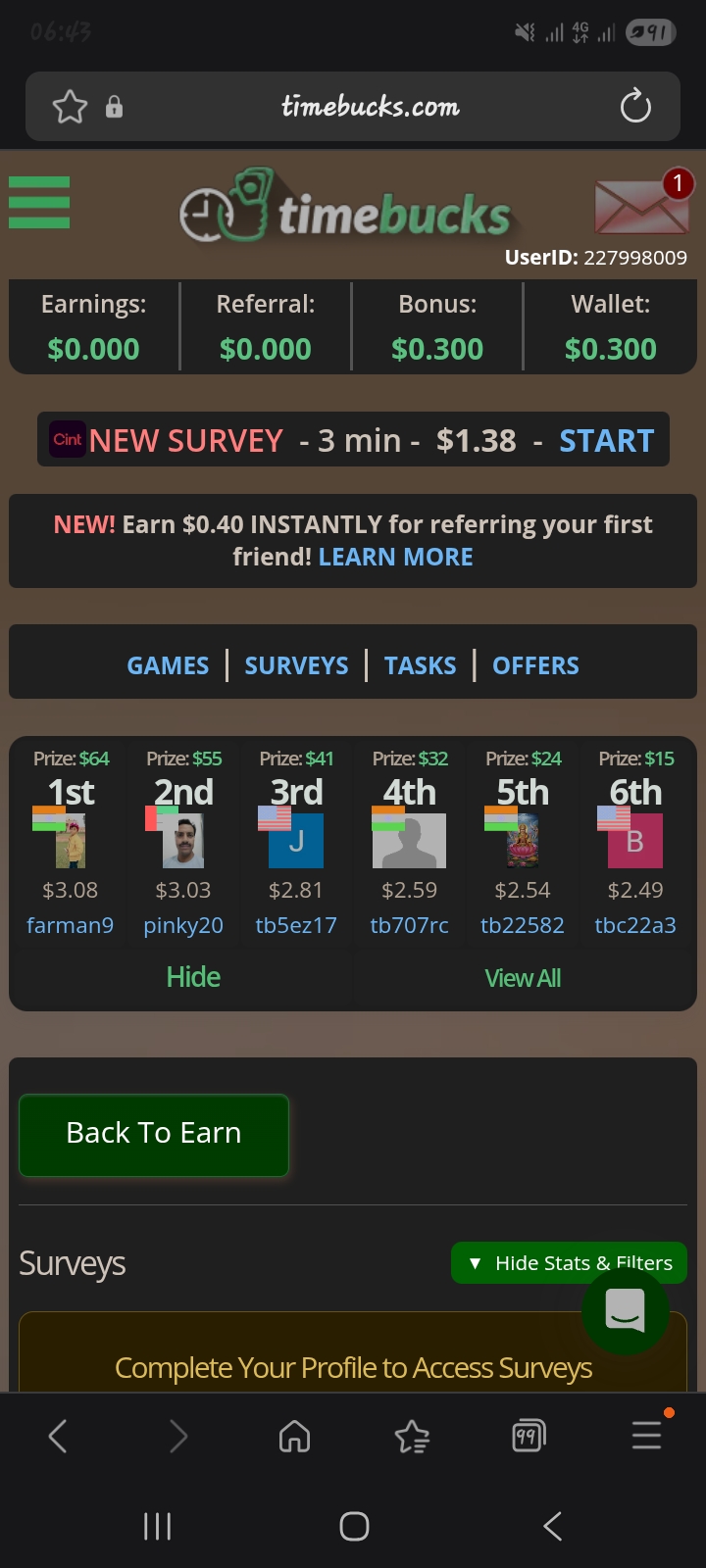This screenshot has width=706, height=1568.
Task: Go to the OFFERS section
Action: pyautogui.click(x=535, y=665)
